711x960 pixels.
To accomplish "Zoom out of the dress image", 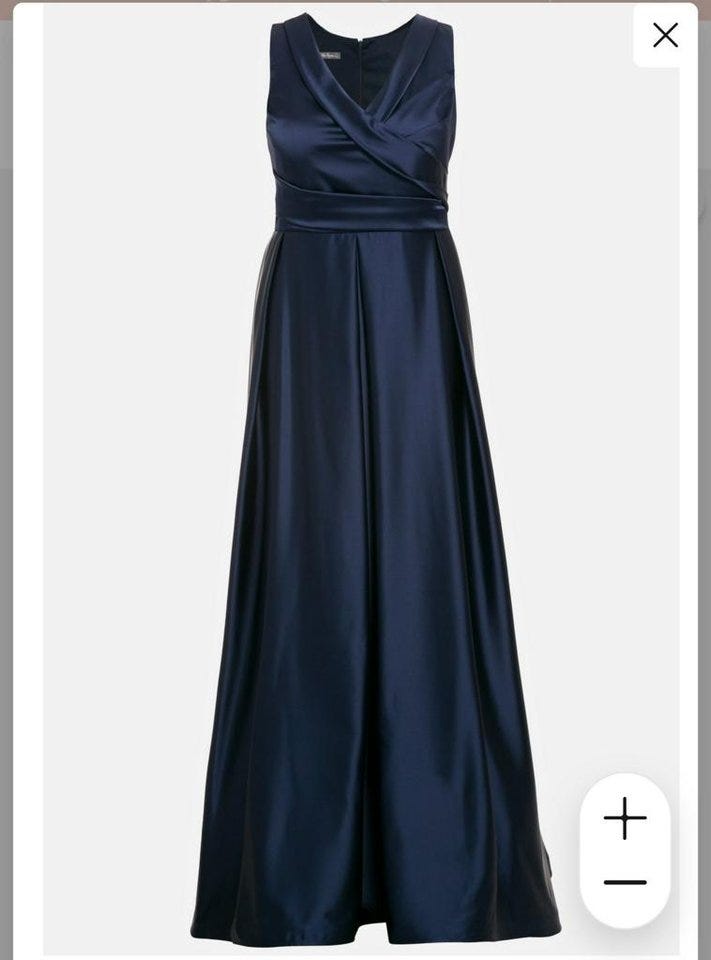I will coord(625,883).
